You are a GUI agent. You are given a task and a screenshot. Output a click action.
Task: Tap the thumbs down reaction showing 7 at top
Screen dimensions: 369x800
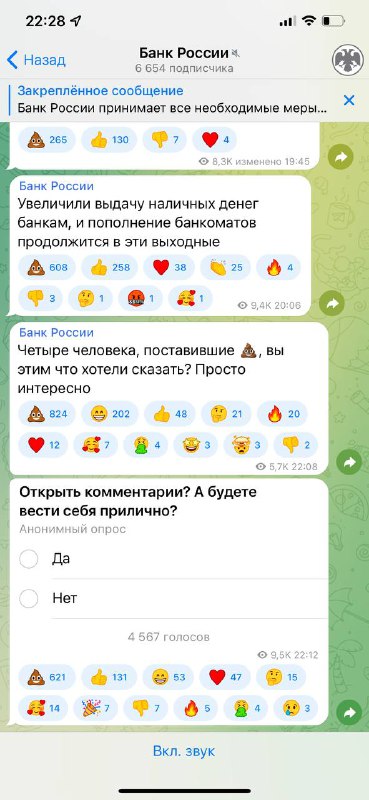(165, 139)
